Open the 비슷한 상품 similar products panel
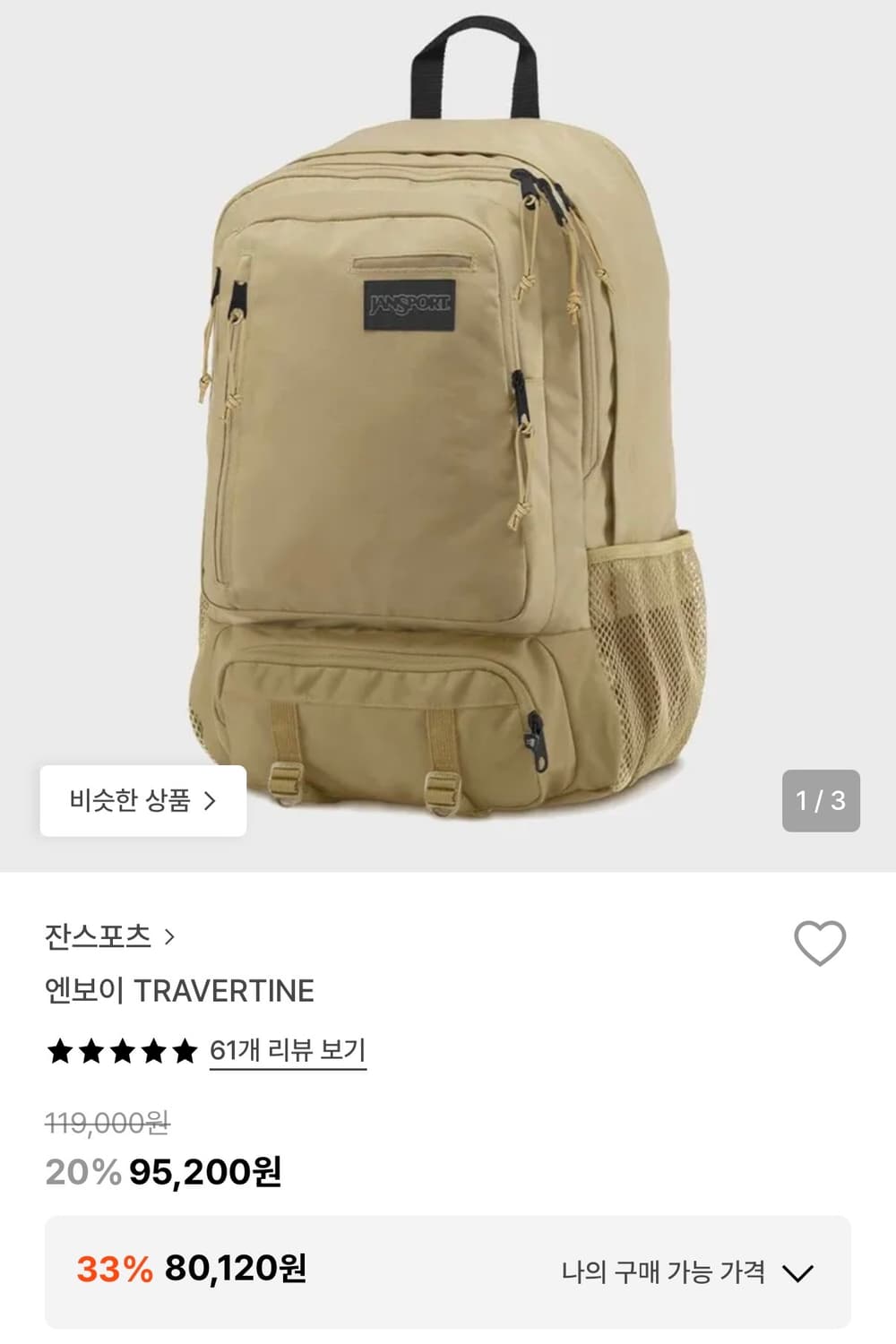This screenshot has height=1344, width=896. click(x=143, y=800)
